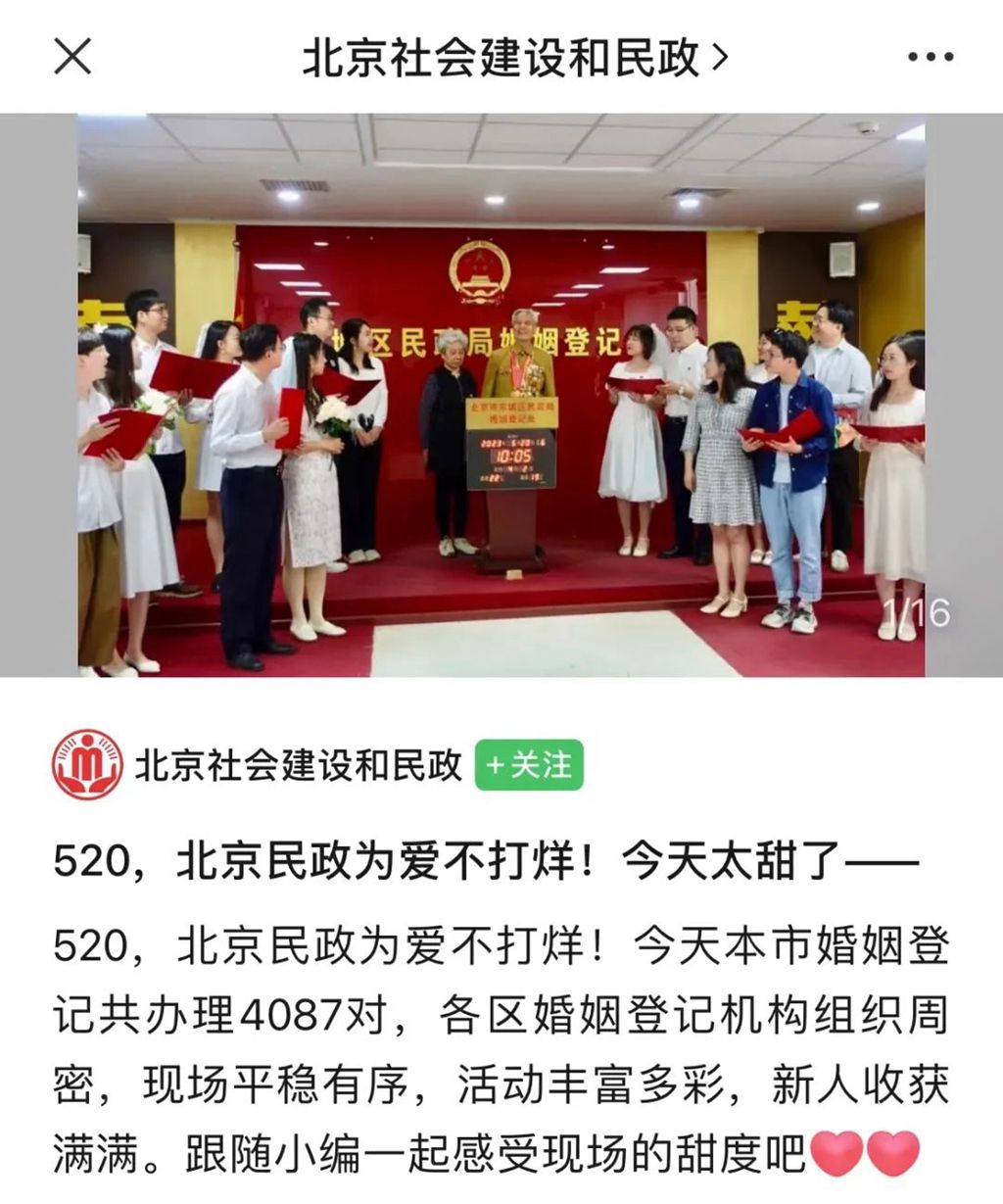Viewport: 1003px width, 1204px height.
Task: Open the 北京社会建设和民政 account avatar
Action: 87,765
